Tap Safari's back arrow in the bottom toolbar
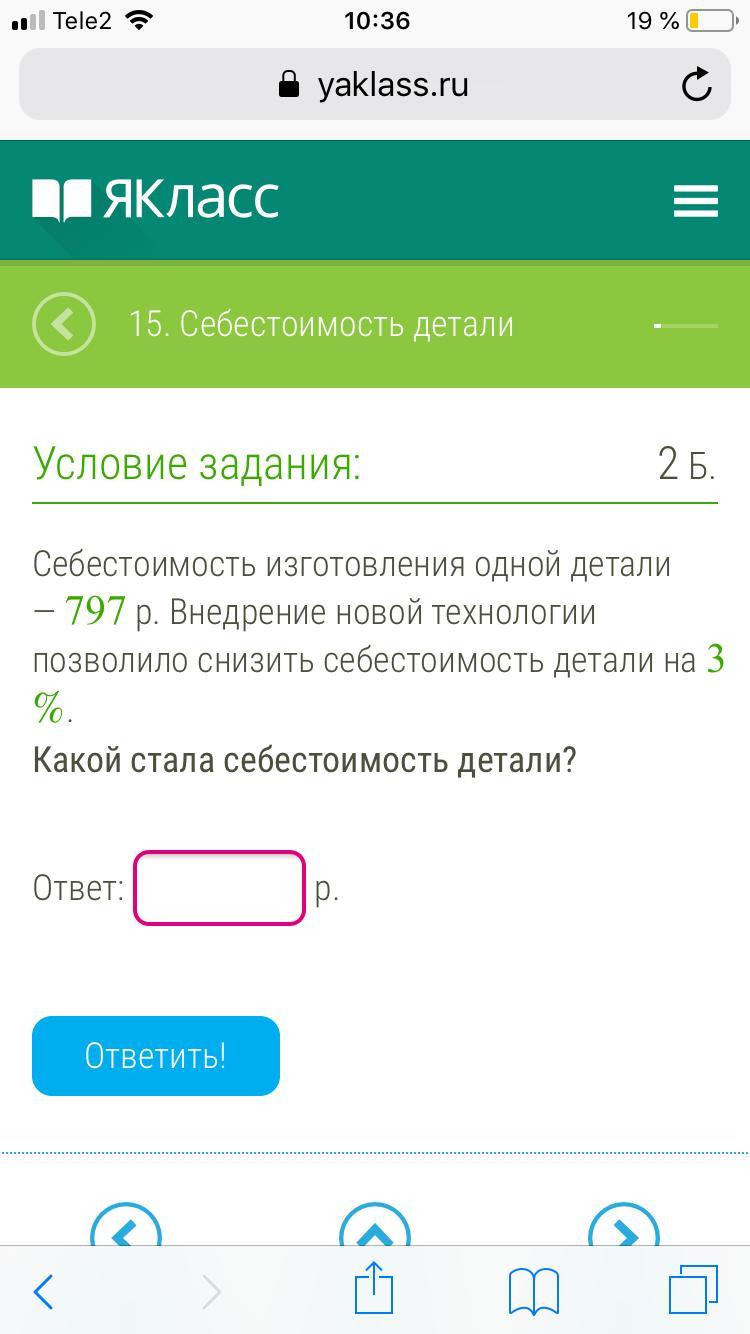 [43, 1291]
